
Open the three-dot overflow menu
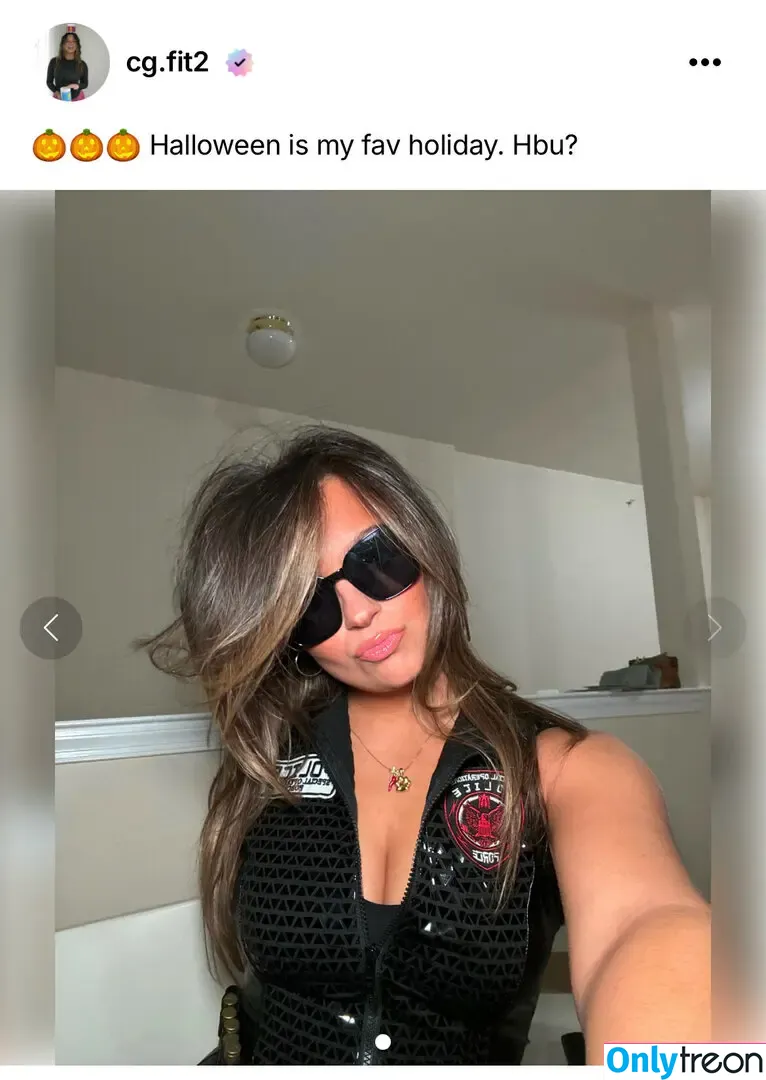point(704,62)
